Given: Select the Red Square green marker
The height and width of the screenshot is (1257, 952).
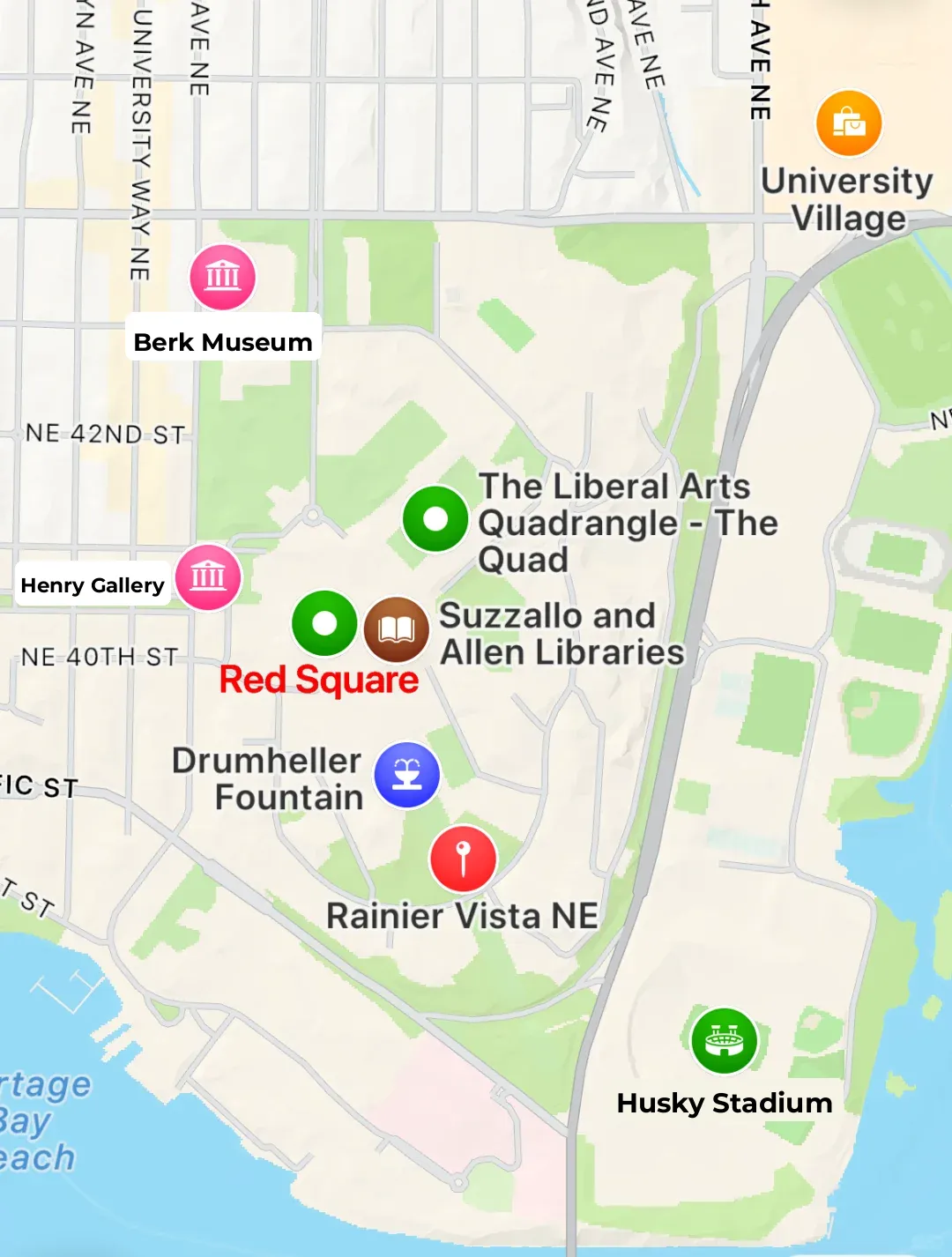Looking at the screenshot, I should (x=324, y=623).
